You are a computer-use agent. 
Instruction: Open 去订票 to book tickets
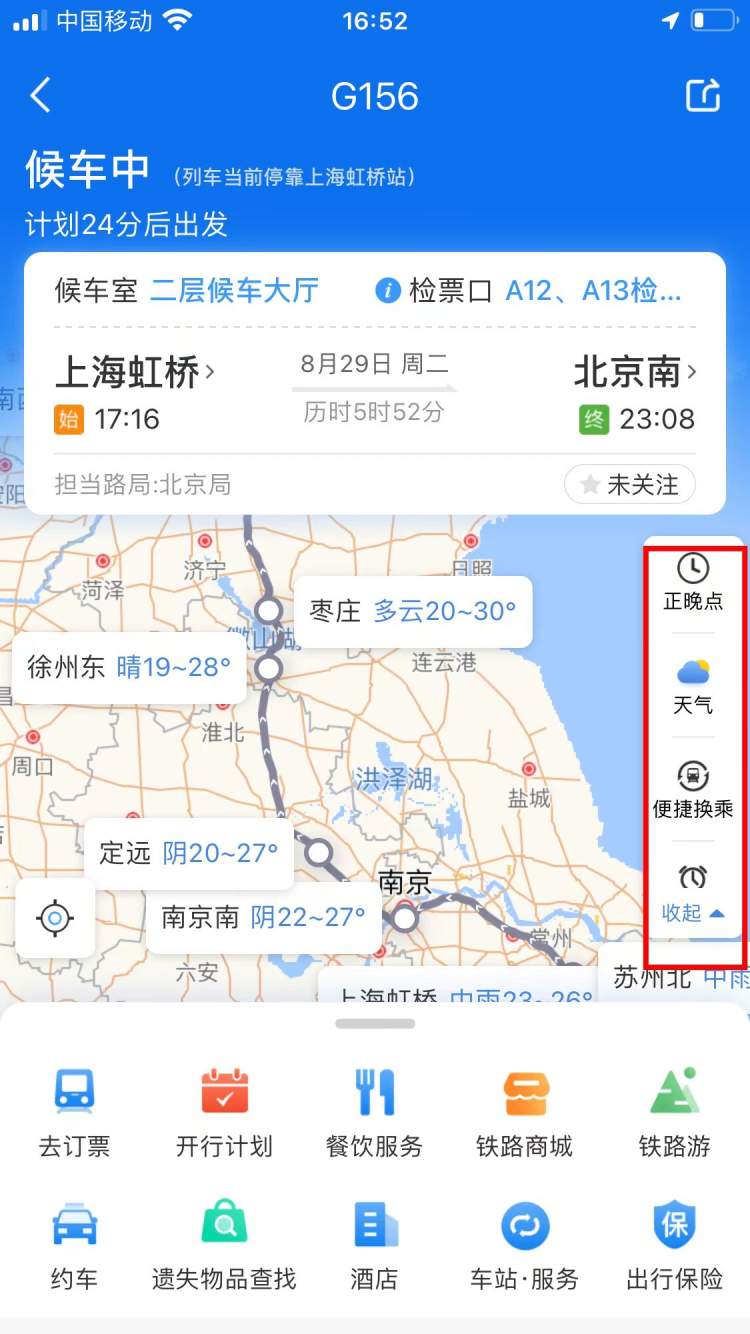point(74,1112)
